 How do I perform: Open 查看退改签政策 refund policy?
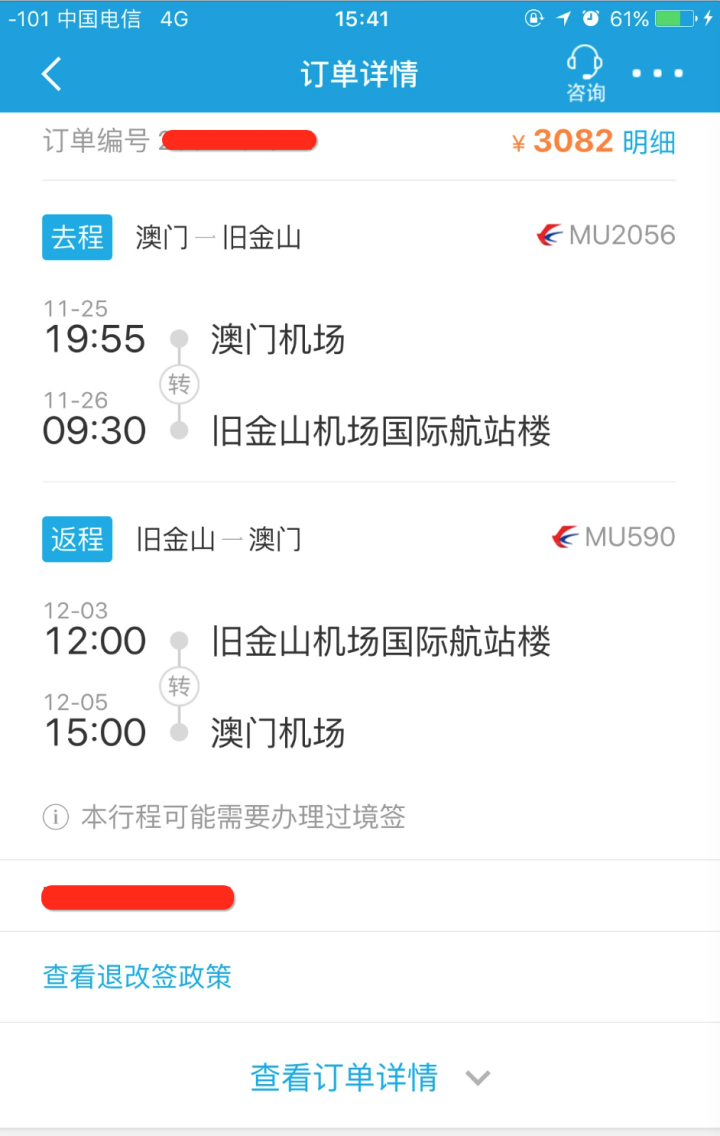pos(138,978)
